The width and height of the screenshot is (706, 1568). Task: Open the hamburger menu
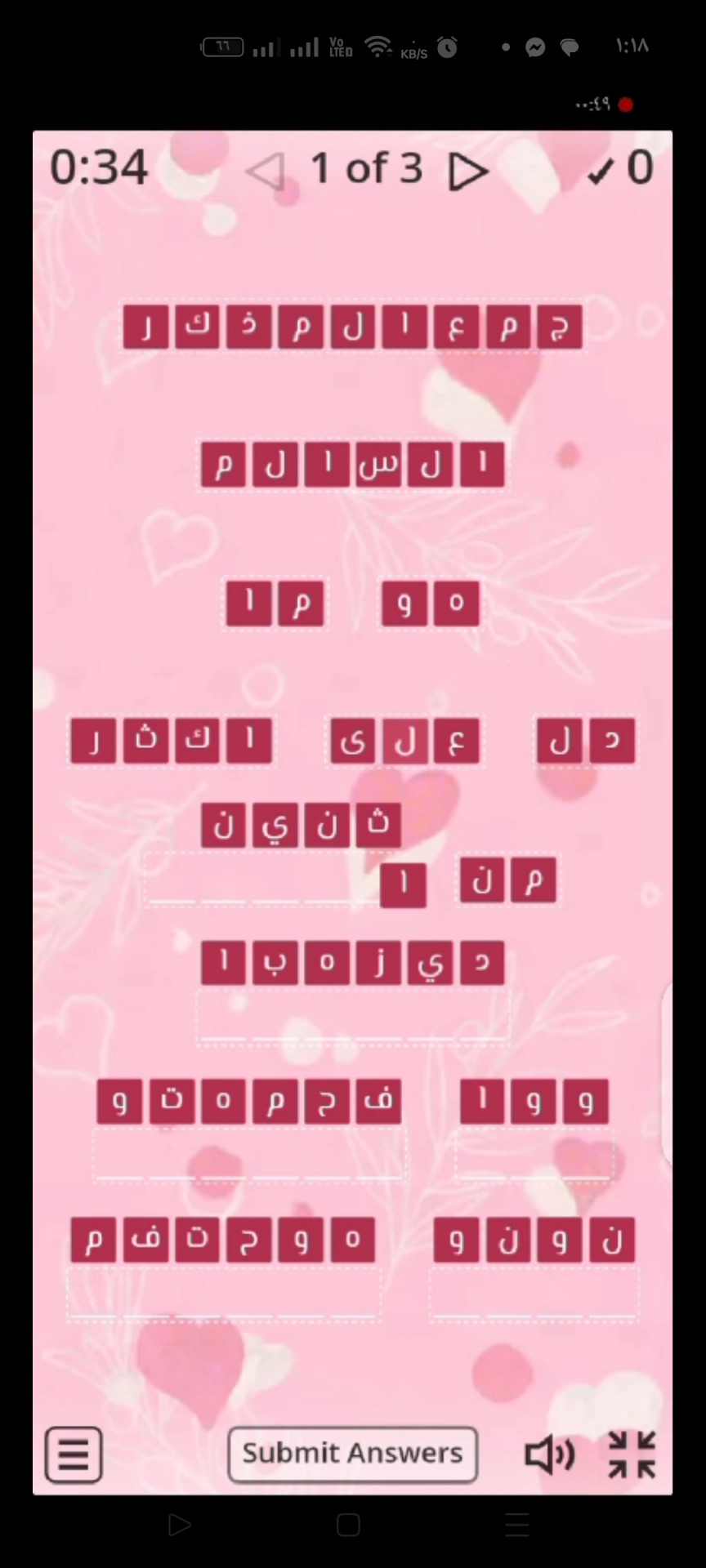(74, 1454)
